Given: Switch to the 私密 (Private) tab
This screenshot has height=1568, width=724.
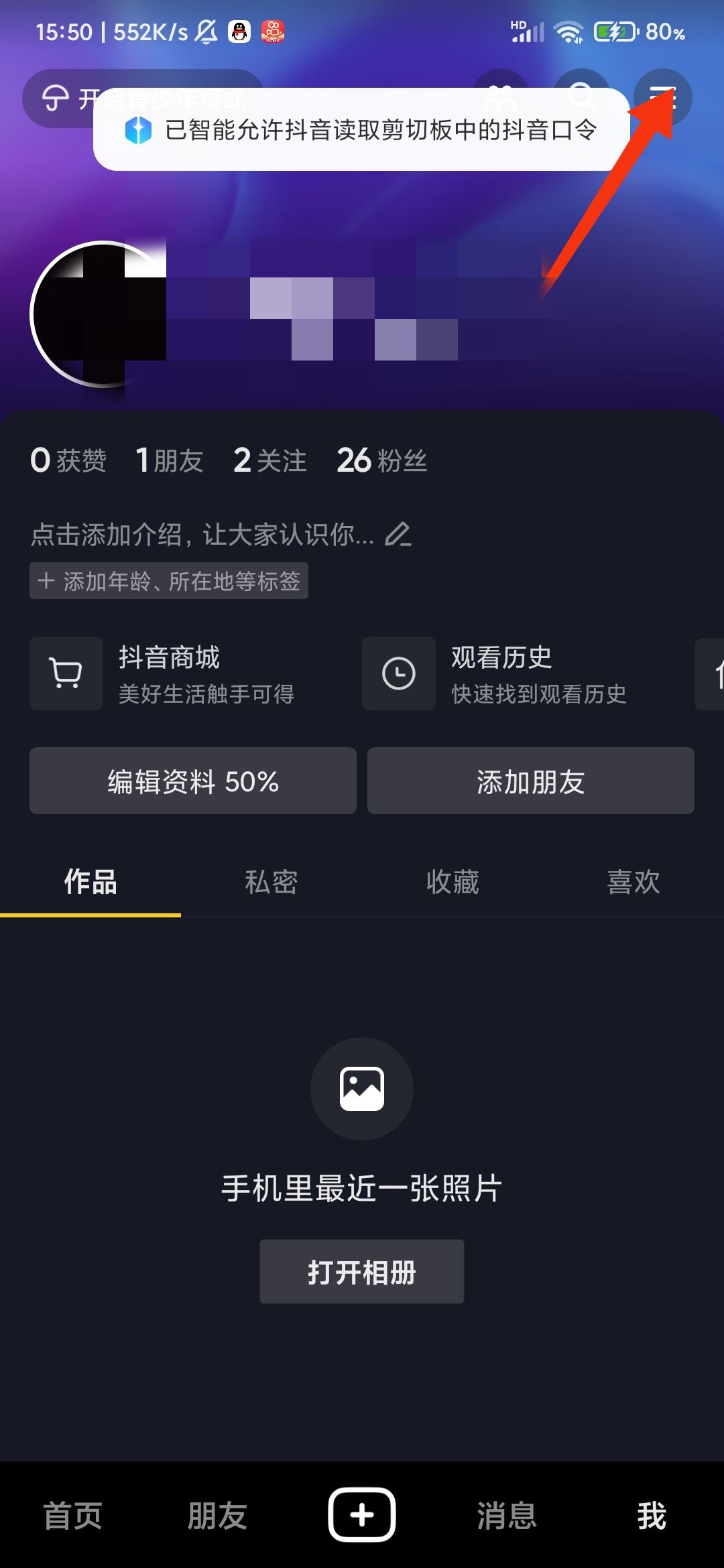Looking at the screenshot, I should (271, 883).
